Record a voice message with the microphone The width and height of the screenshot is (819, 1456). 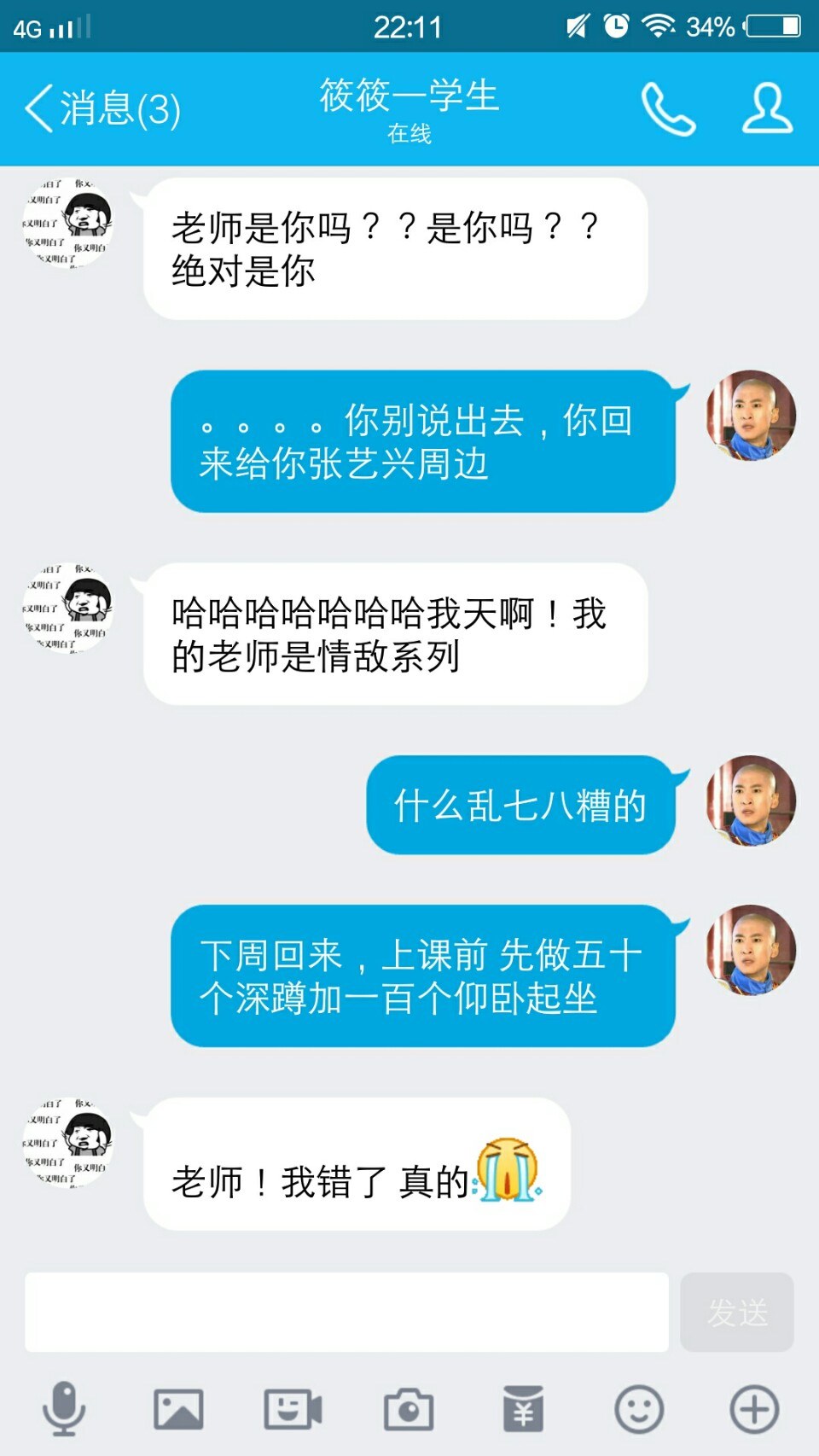pos(64,1409)
